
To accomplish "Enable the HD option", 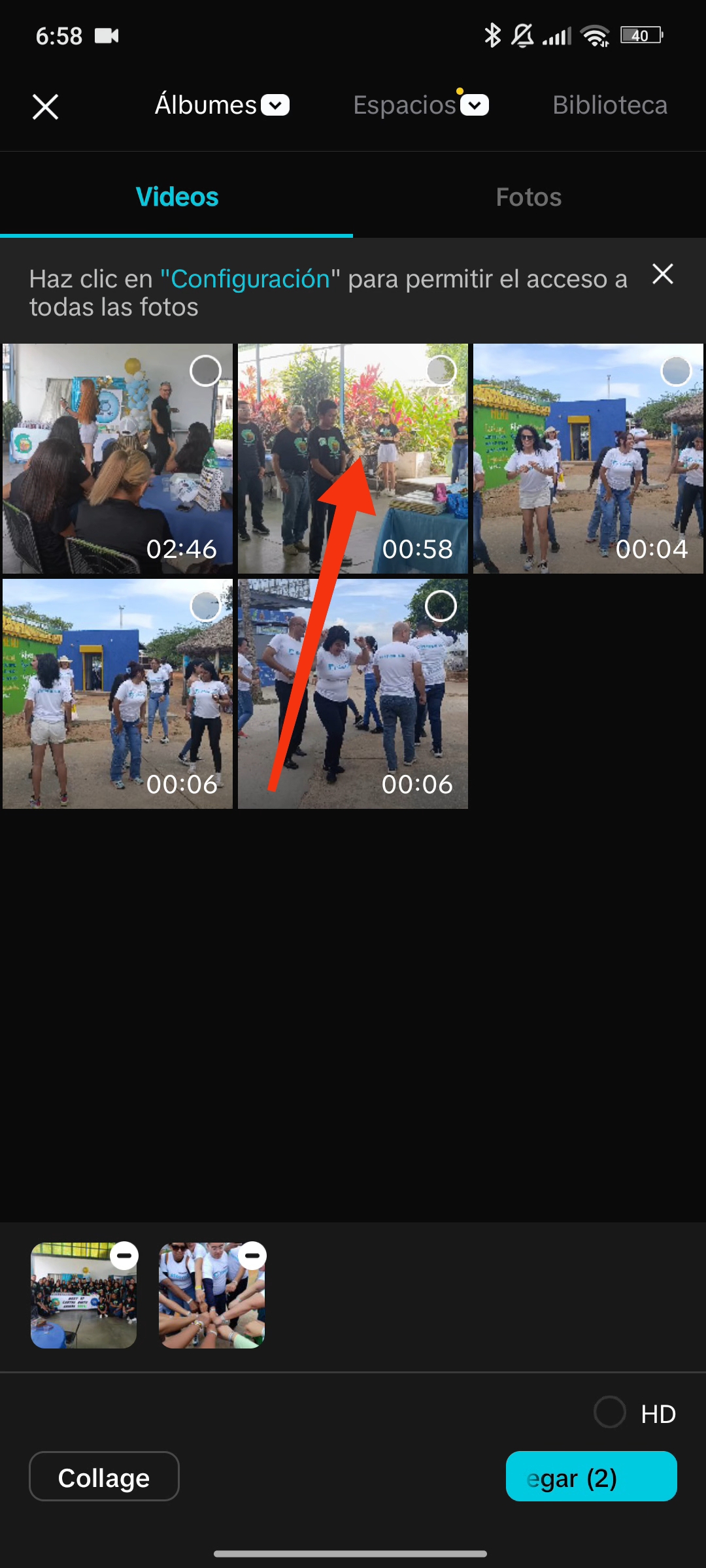I will click(610, 1412).
